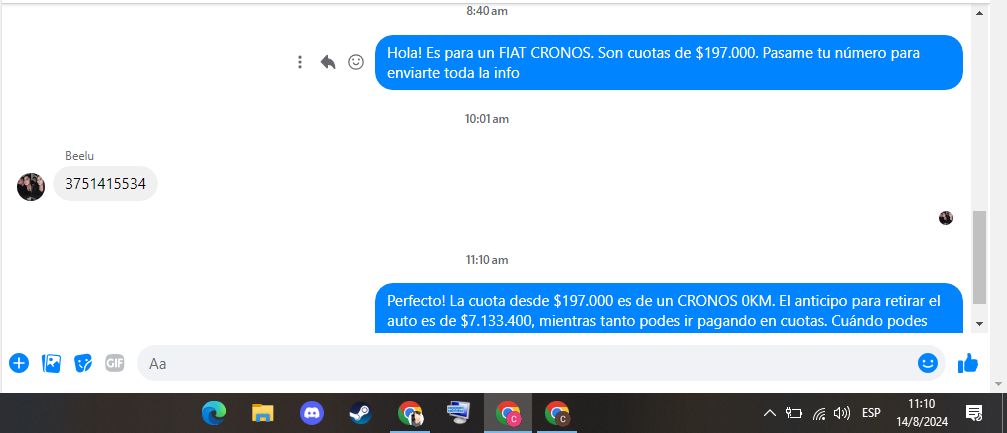
Task: Open Discord from taskbar
Action: [311, 412]
